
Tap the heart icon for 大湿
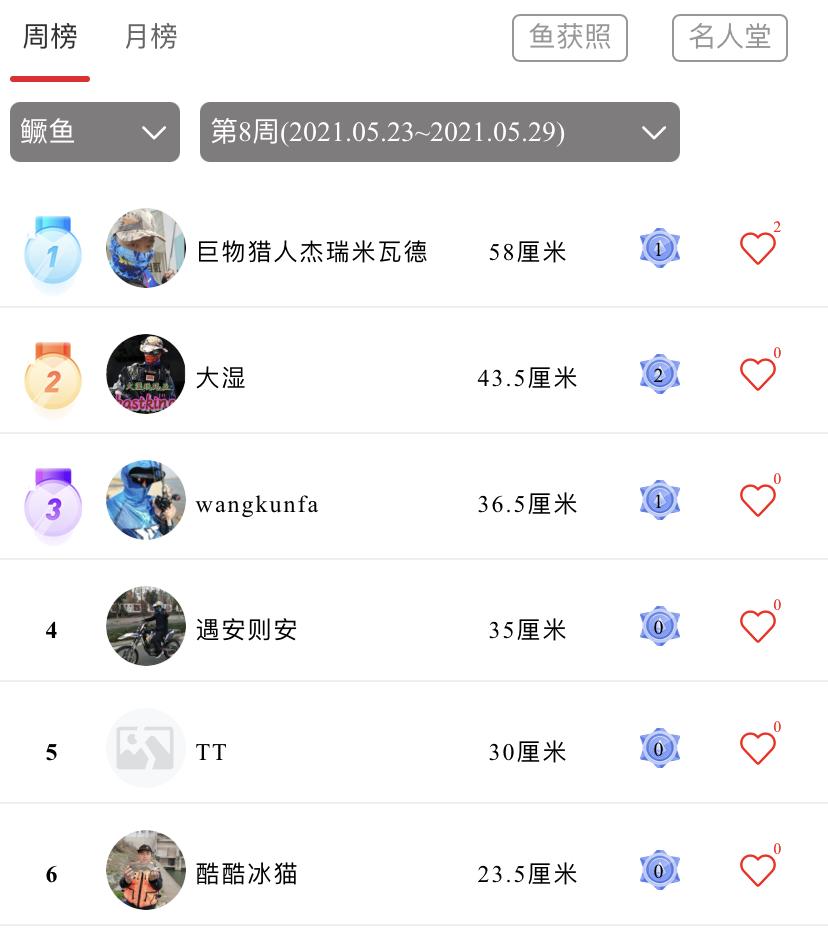pos(757,373)
